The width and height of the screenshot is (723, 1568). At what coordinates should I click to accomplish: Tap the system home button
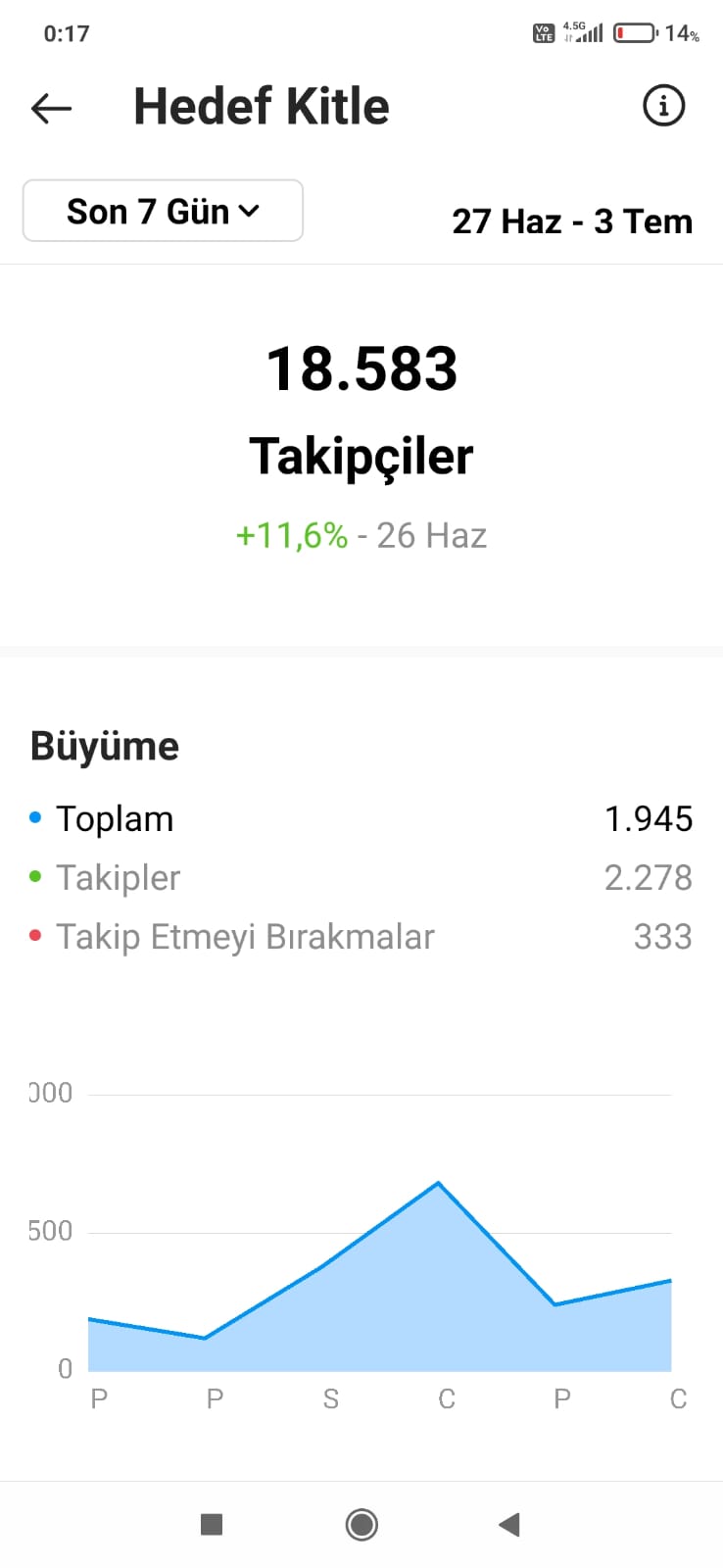click(361, 1525)
